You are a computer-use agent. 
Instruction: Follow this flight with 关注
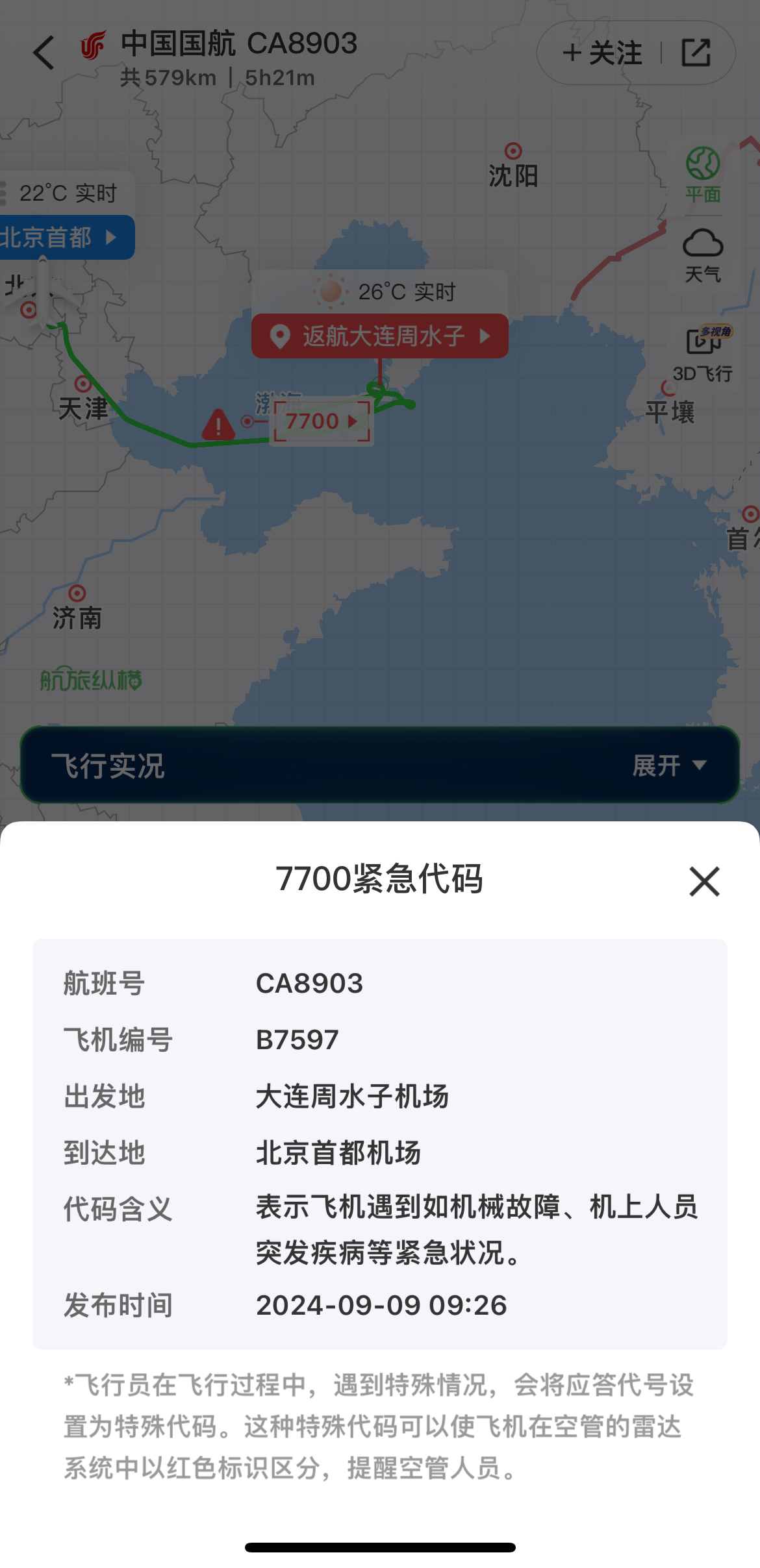tap(602, 53)
